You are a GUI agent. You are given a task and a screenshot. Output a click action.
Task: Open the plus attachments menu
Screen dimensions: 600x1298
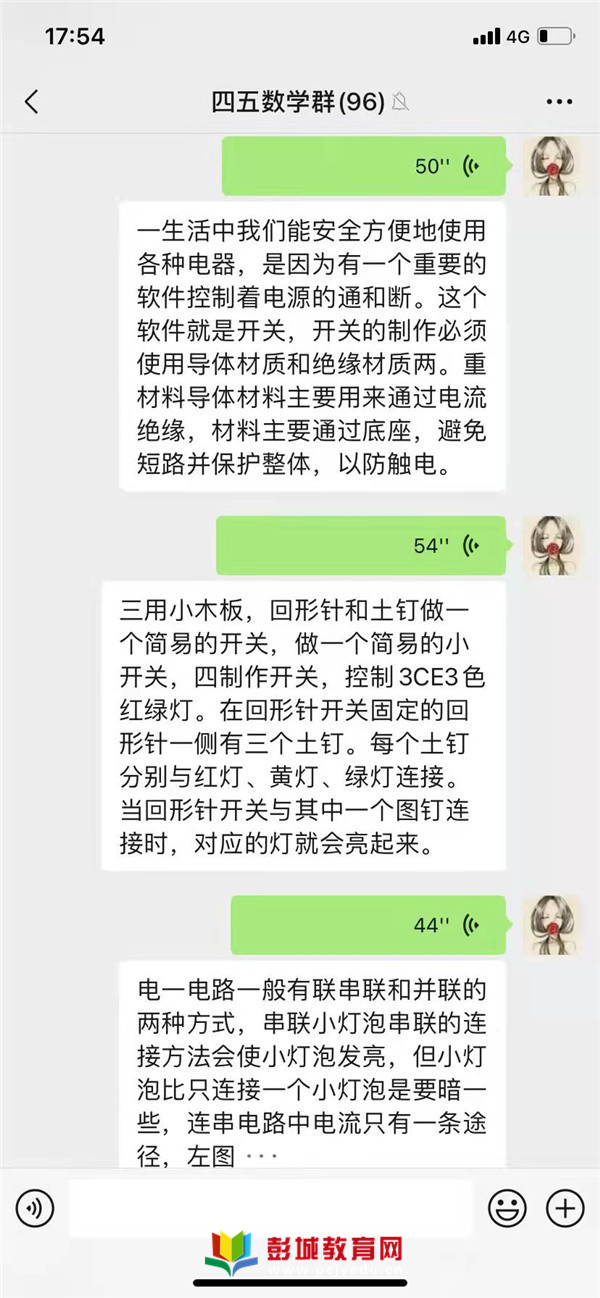(564, 1209)
